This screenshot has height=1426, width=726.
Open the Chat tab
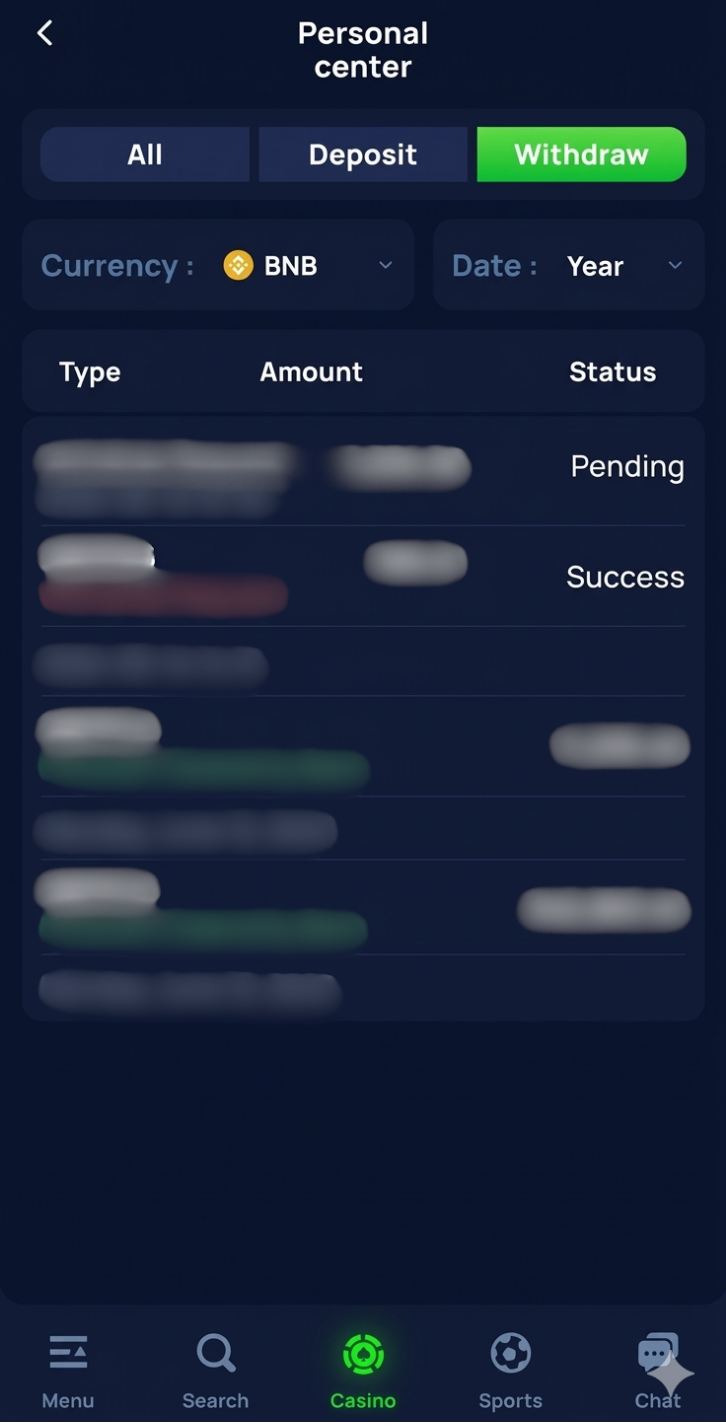(657, 1370)
